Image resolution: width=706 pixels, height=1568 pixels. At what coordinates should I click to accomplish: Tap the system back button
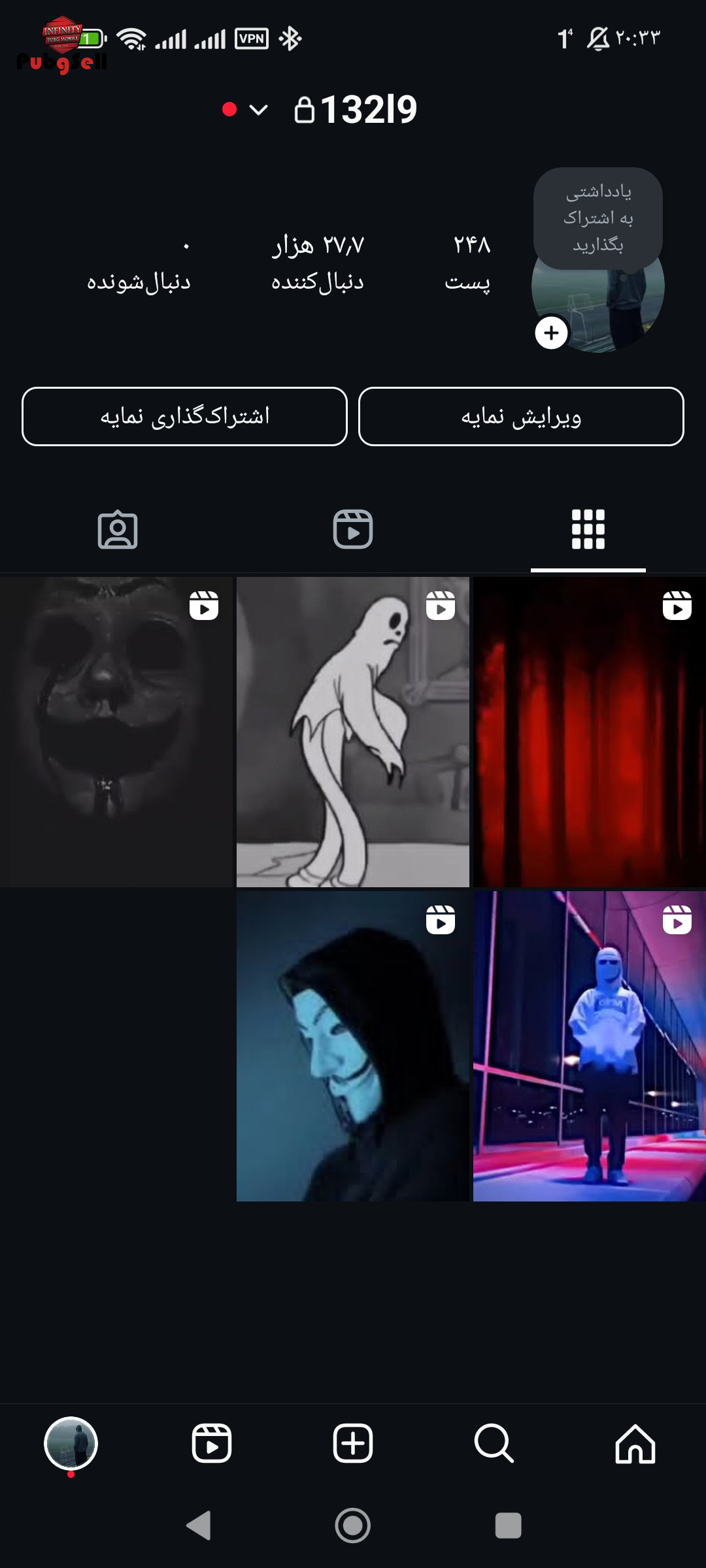tap(199, 1526)
